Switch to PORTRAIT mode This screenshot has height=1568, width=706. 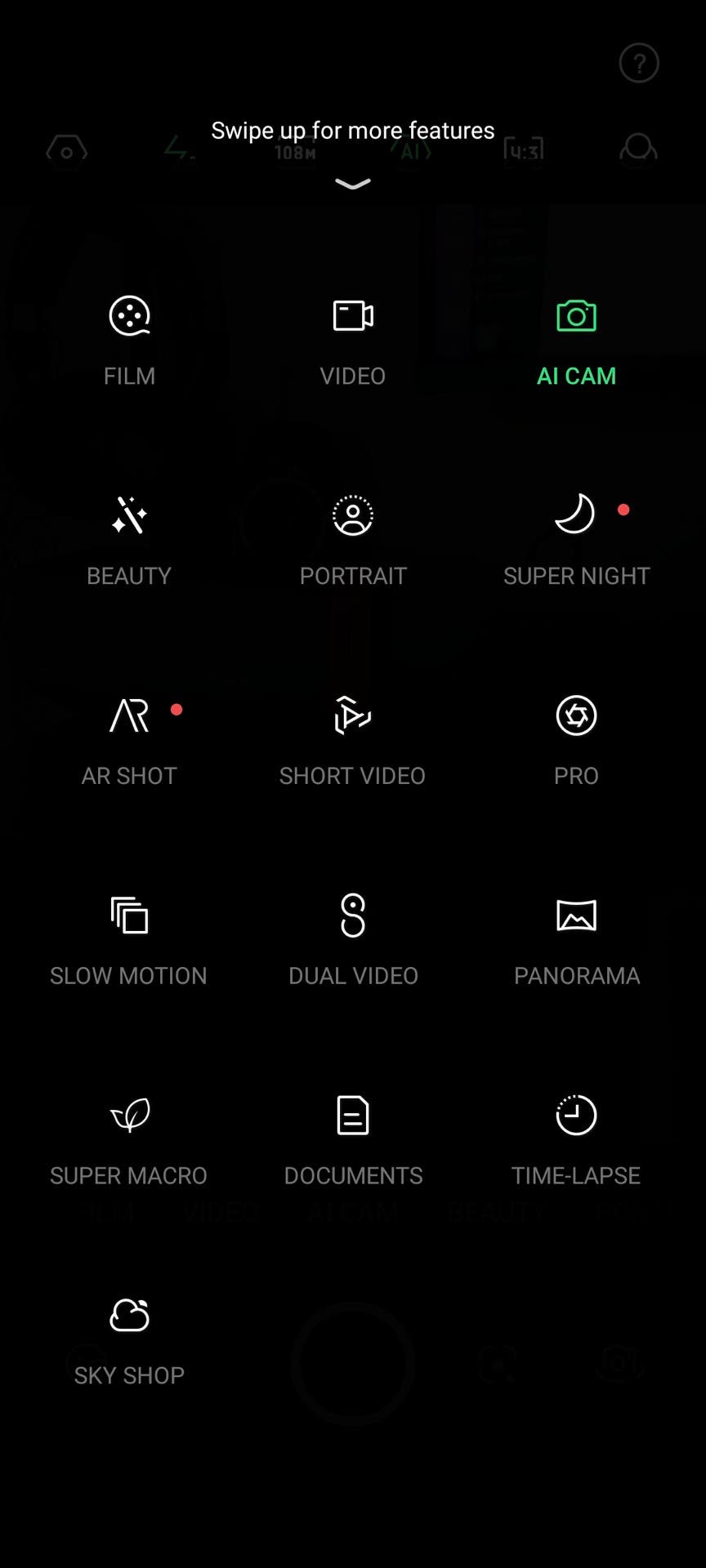(353, 541)
